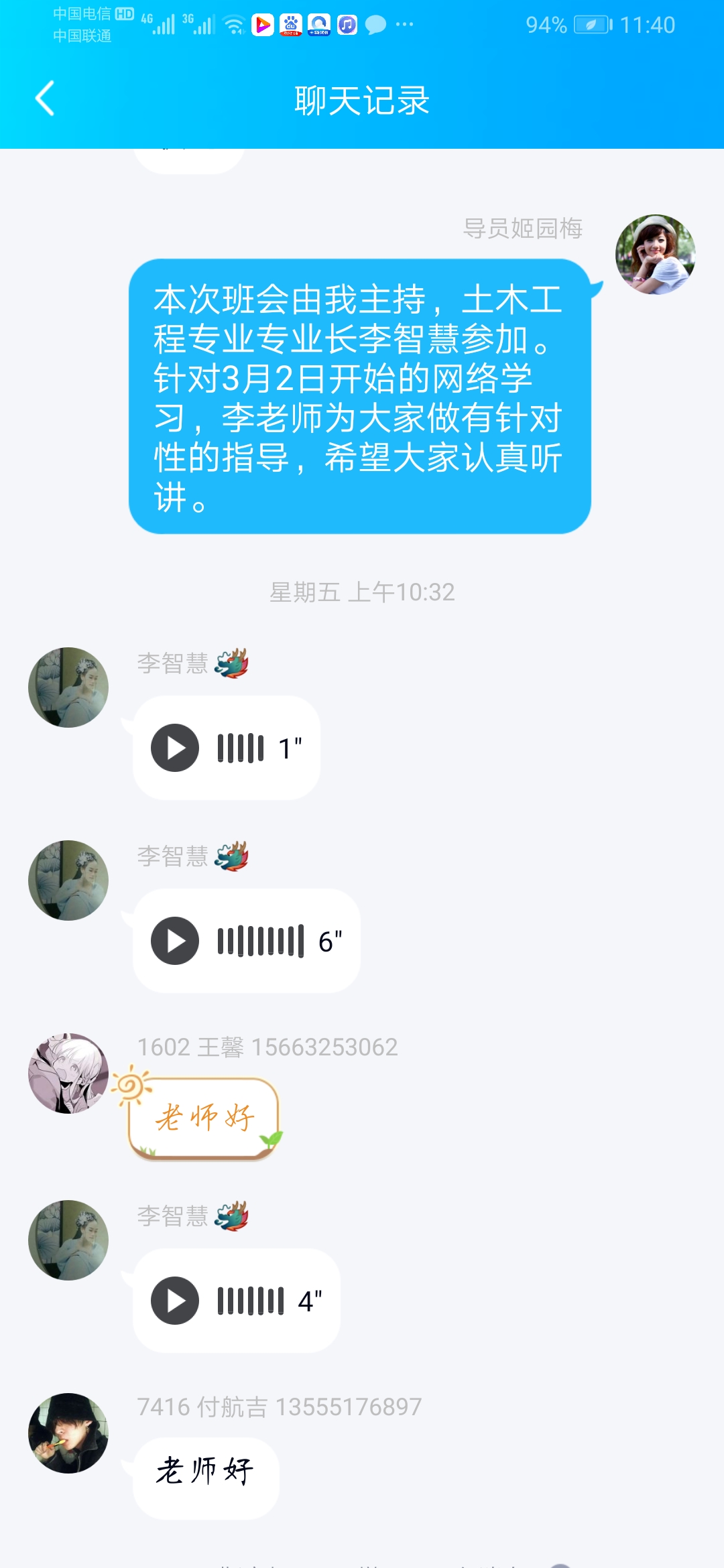Play 李智慧's 6-second voice message
724x1568 pixels.
pyautogui.click(x=175, y=941)
